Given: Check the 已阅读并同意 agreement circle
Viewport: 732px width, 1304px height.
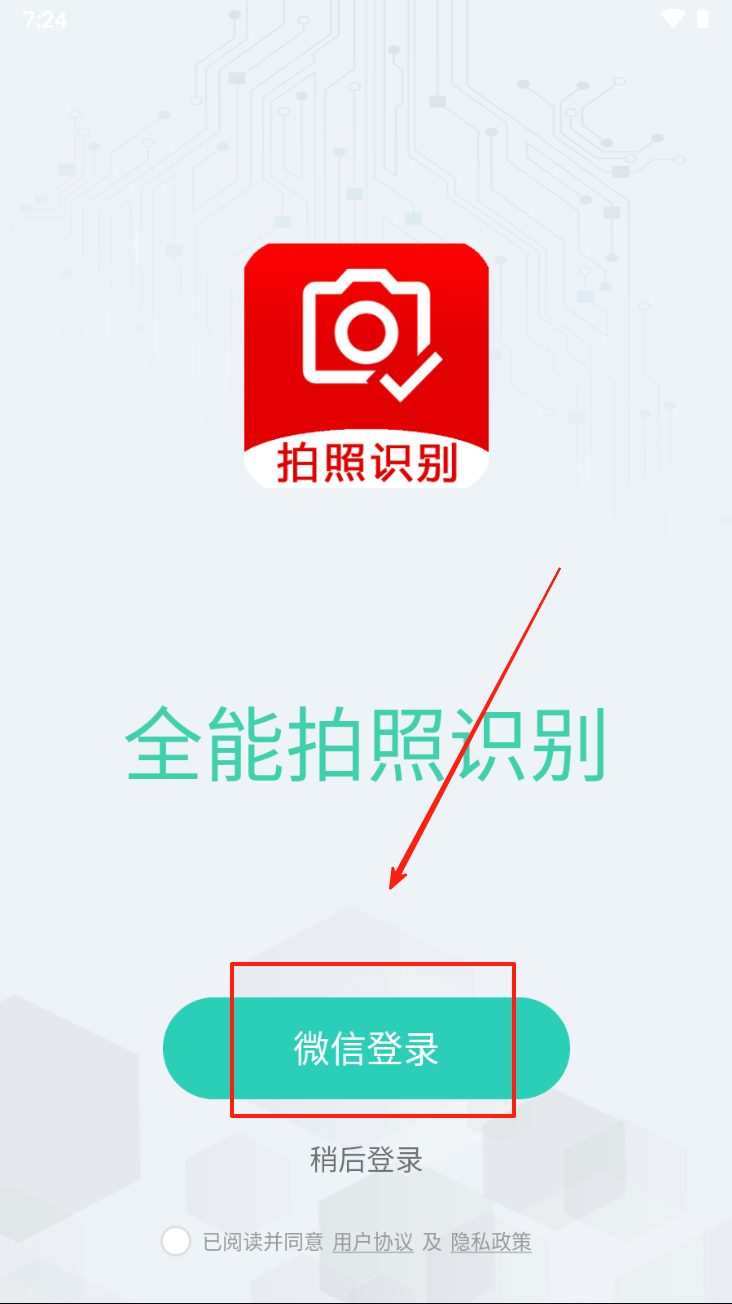Looking at the screenshot, I should [176, 1241].
